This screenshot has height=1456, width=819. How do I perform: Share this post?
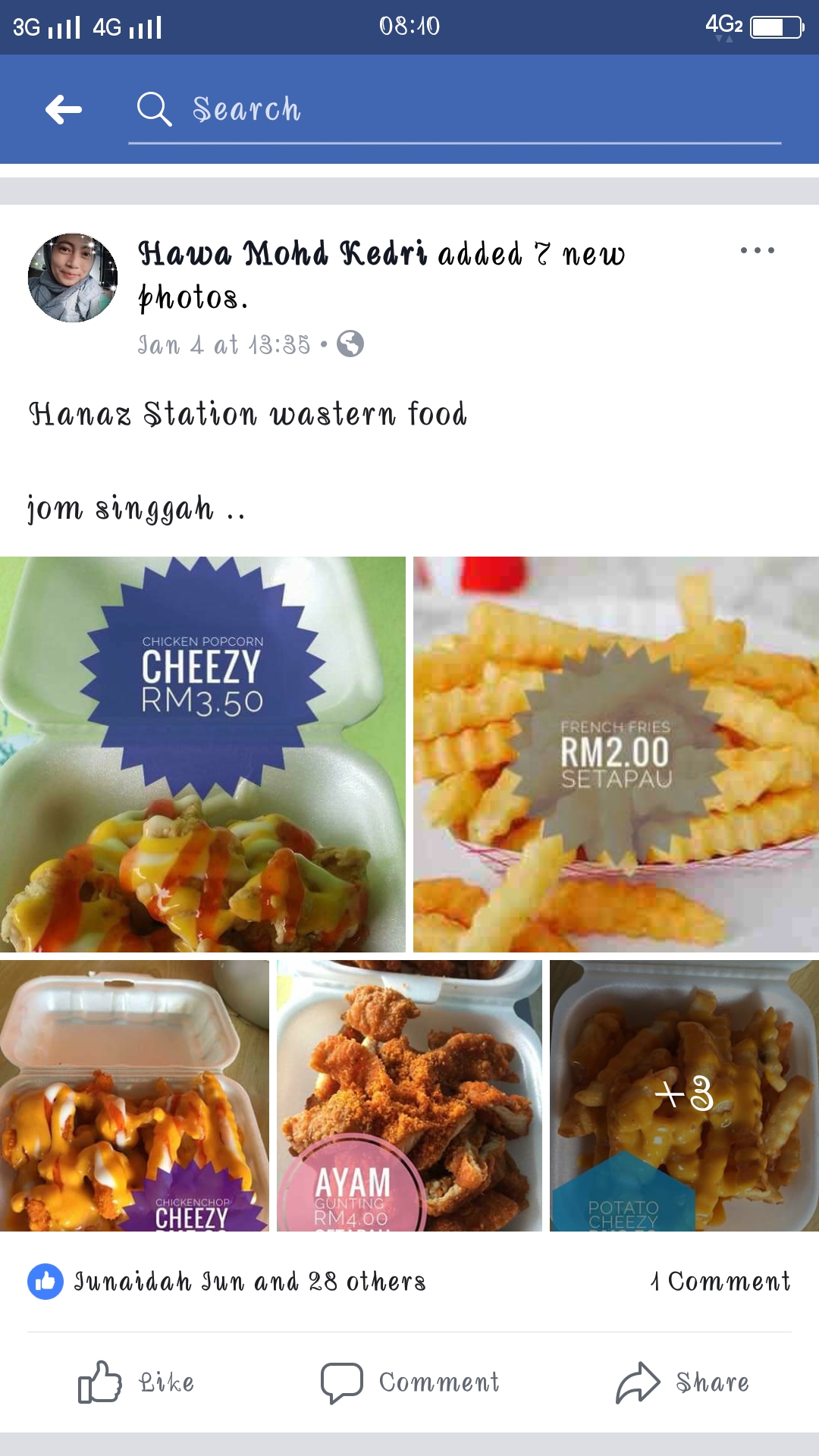click(682, 1382)
